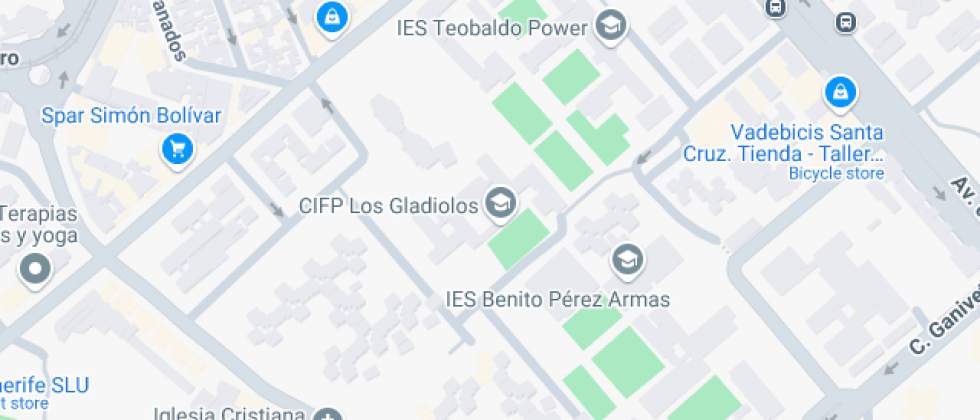Viewport: 980px width, 420px height.
Task: Select the Vadebicis Santa Cruz bicycle store pin
Action: coord(840,94)
